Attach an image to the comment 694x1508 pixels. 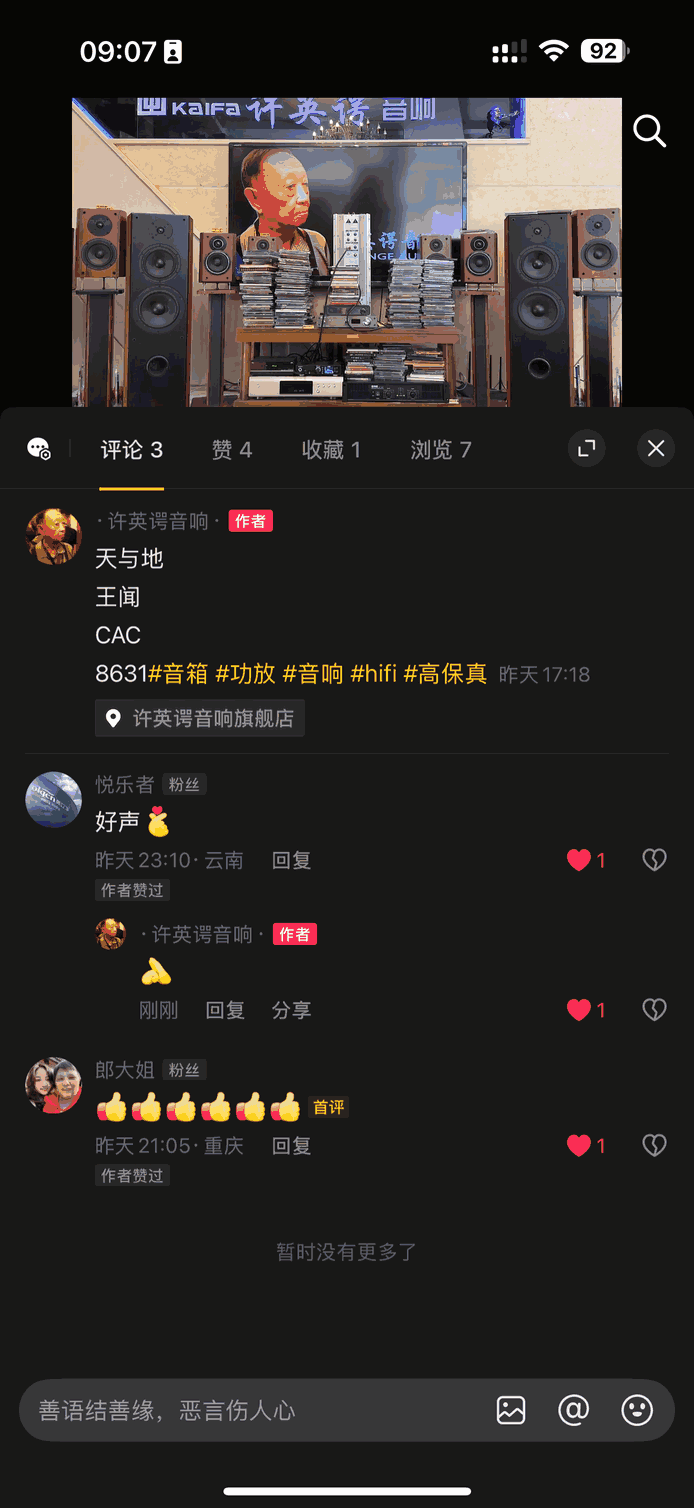click(511, 1410)
